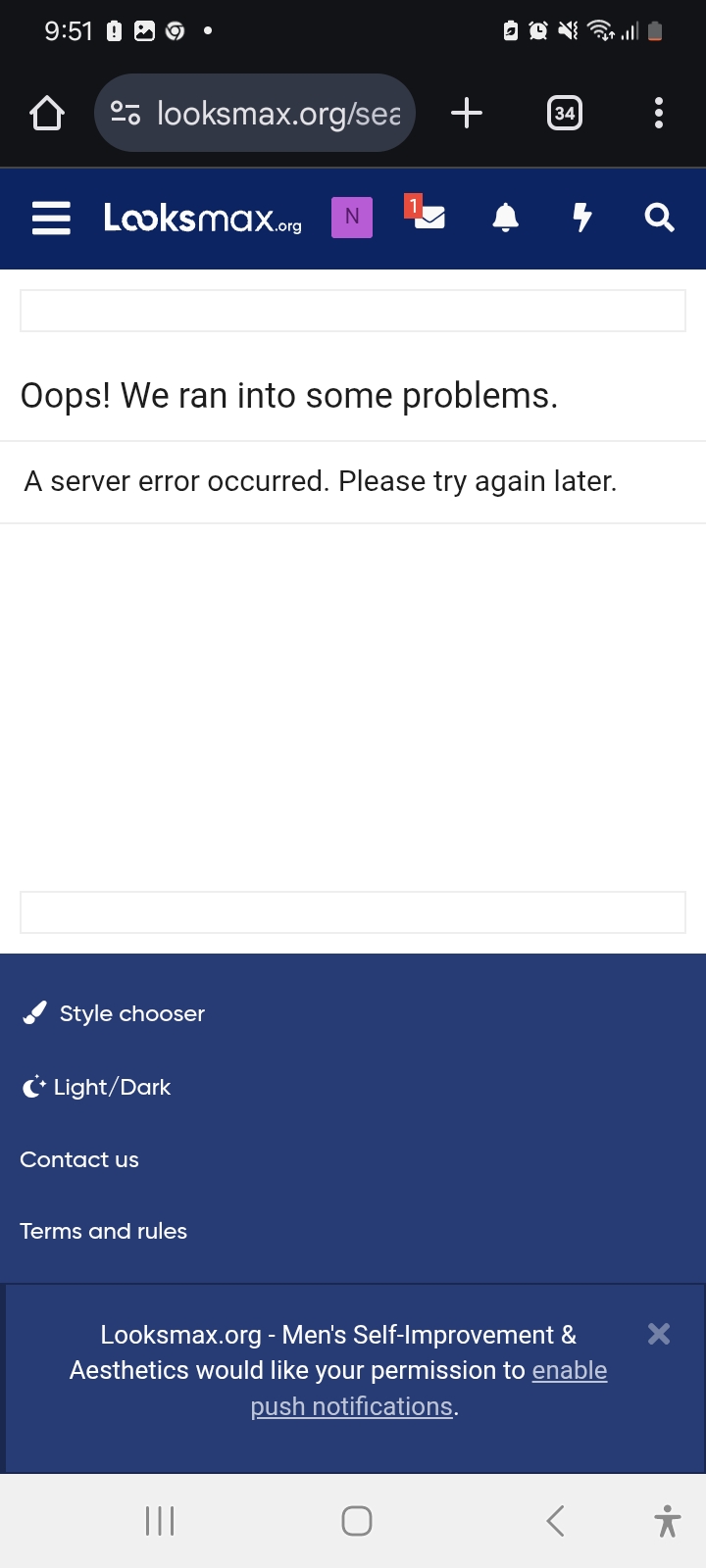Open the lightning bolt what's new icon
This screenshot has width=706, height=1568.
[x=582, y=218]
